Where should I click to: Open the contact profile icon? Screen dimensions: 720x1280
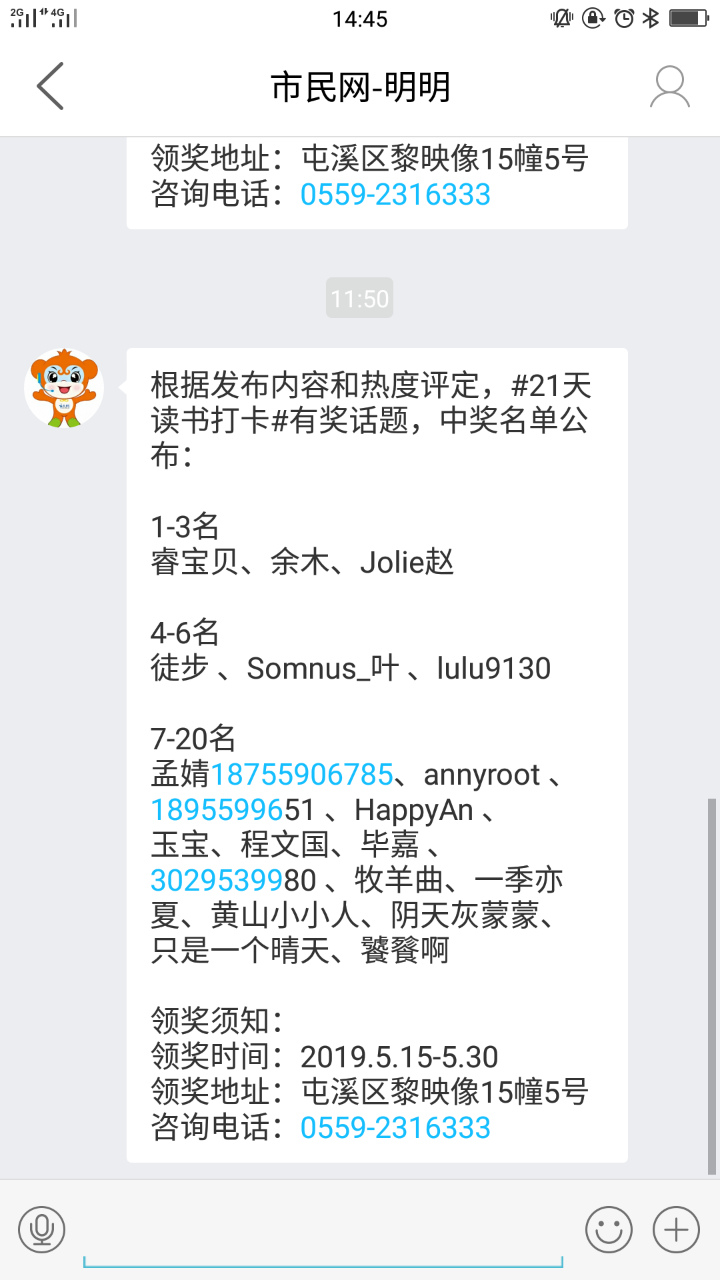tap(669, 86)
